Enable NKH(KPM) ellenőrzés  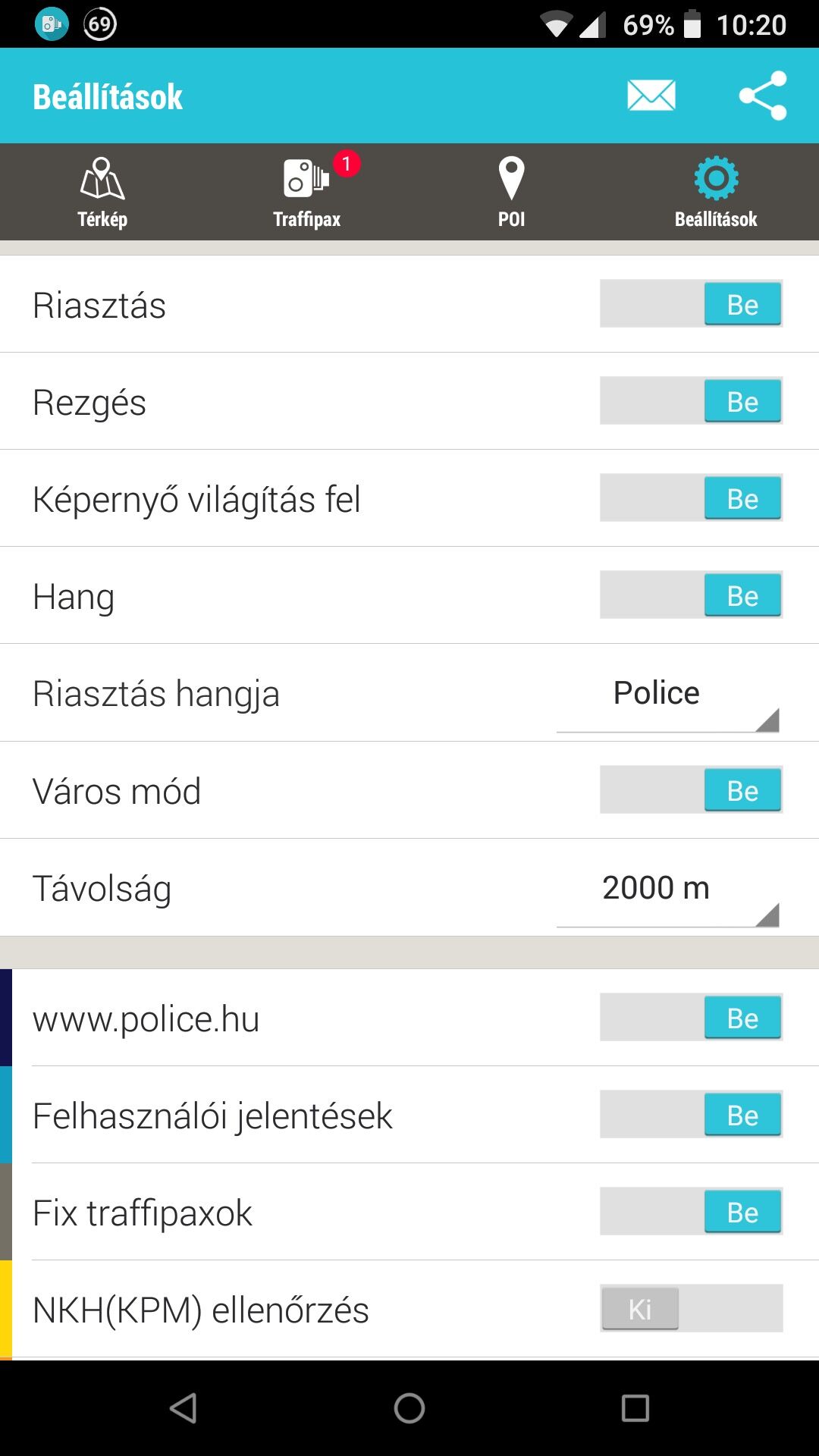coord(692,1309)
